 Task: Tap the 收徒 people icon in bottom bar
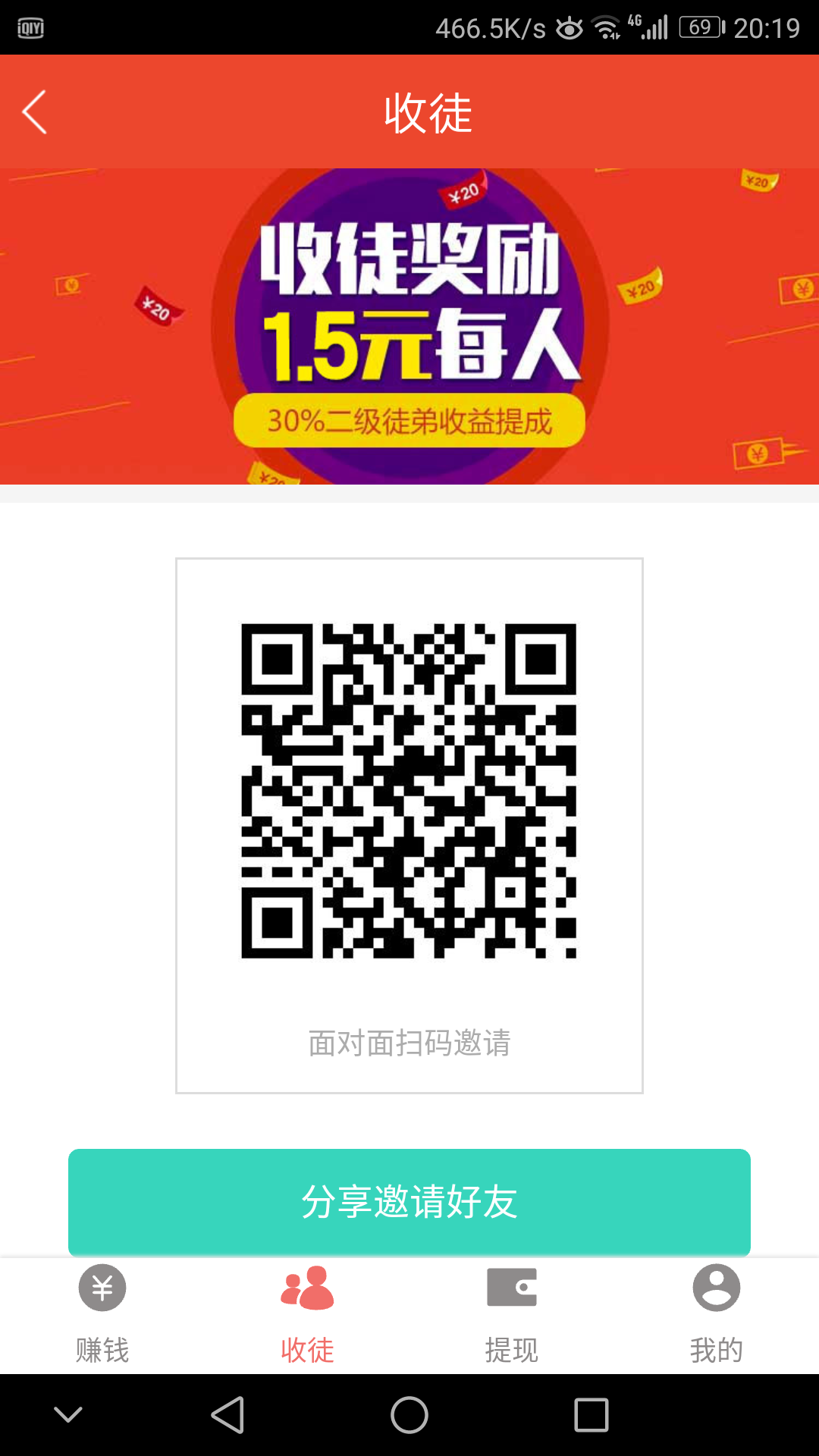(x=307, y=1287)
